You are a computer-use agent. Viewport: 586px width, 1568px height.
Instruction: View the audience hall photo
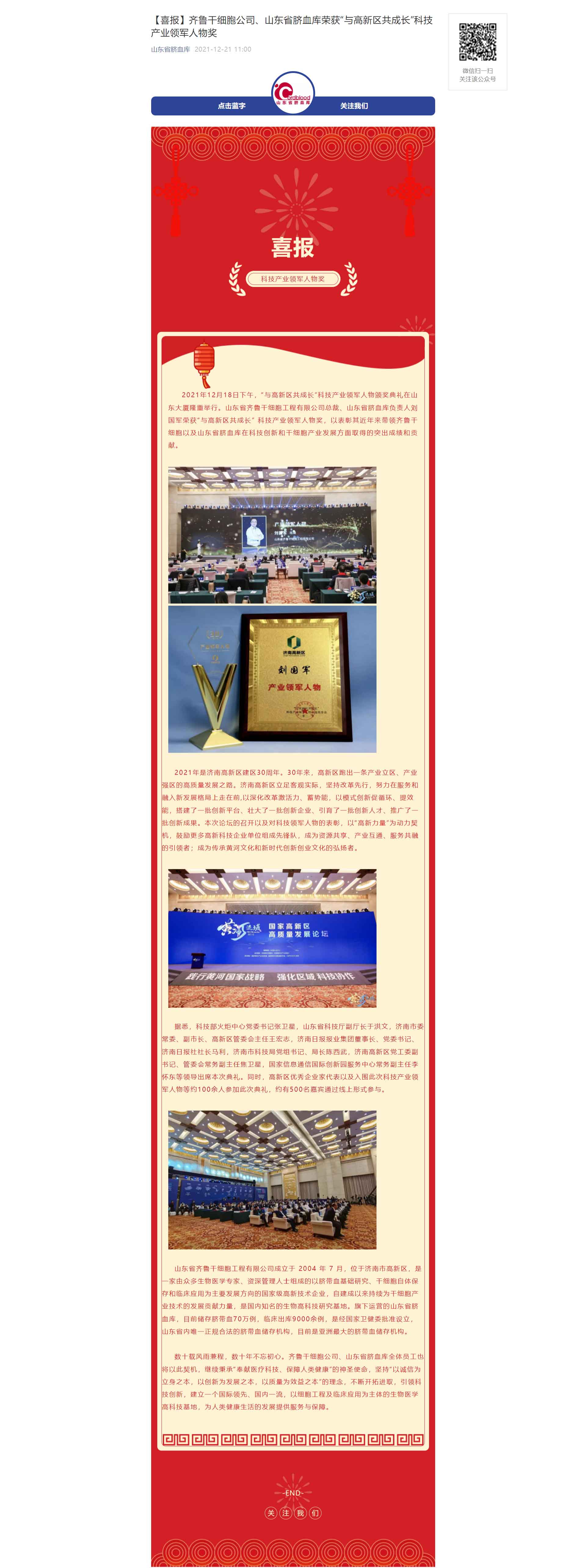pyautogui.click(x=272, y=1180)
